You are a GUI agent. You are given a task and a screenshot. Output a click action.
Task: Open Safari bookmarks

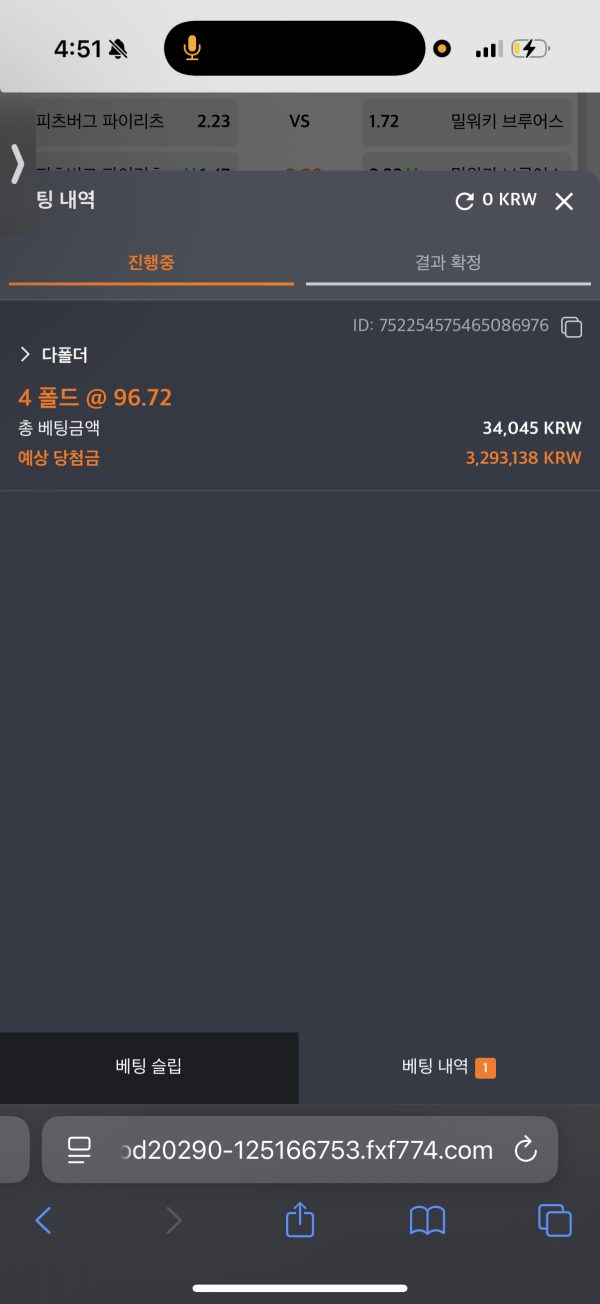427,1220
